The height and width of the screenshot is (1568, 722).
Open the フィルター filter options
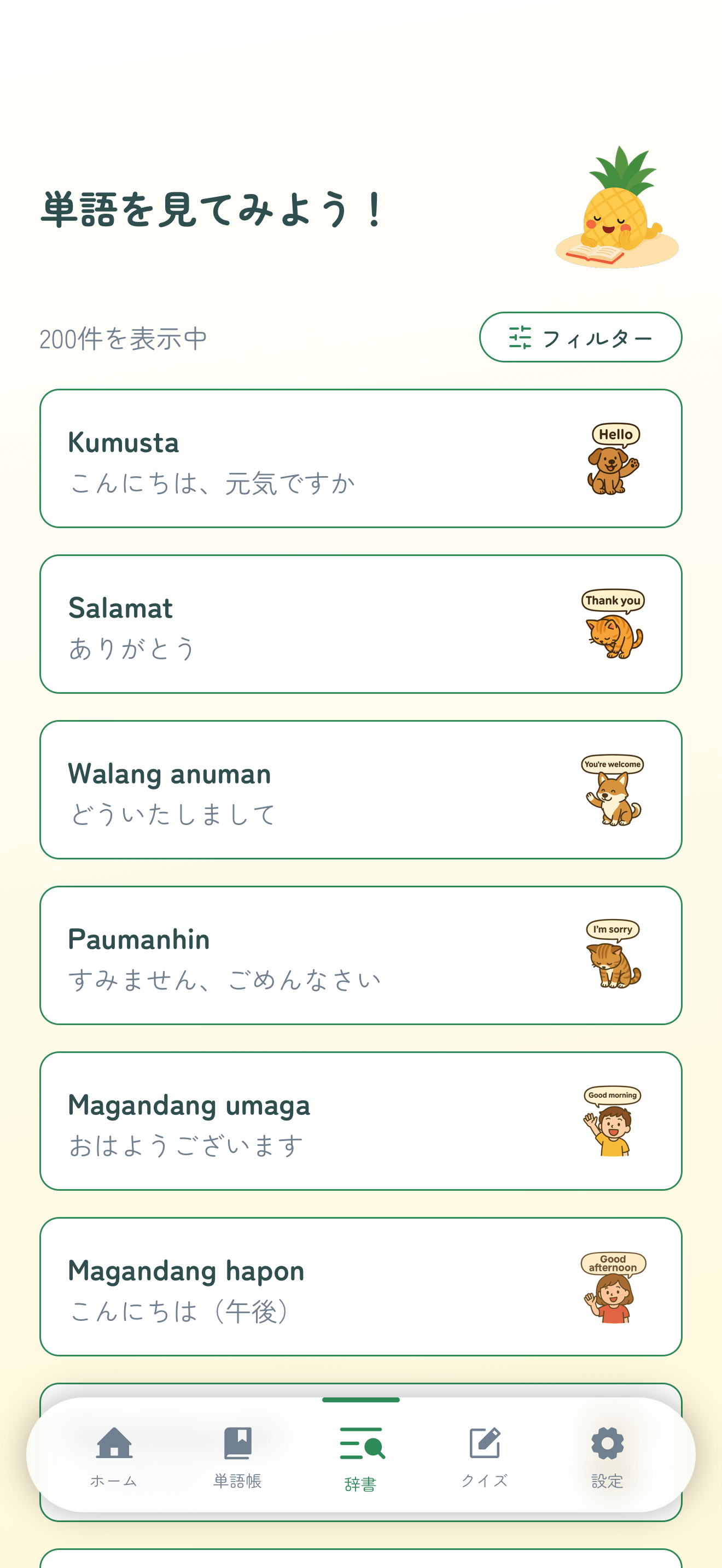(580, 337)
